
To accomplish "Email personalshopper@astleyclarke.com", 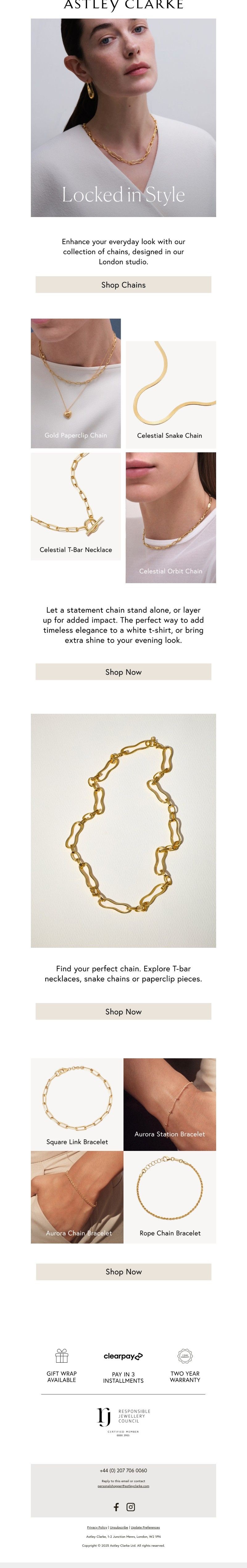I will 123,1486.
